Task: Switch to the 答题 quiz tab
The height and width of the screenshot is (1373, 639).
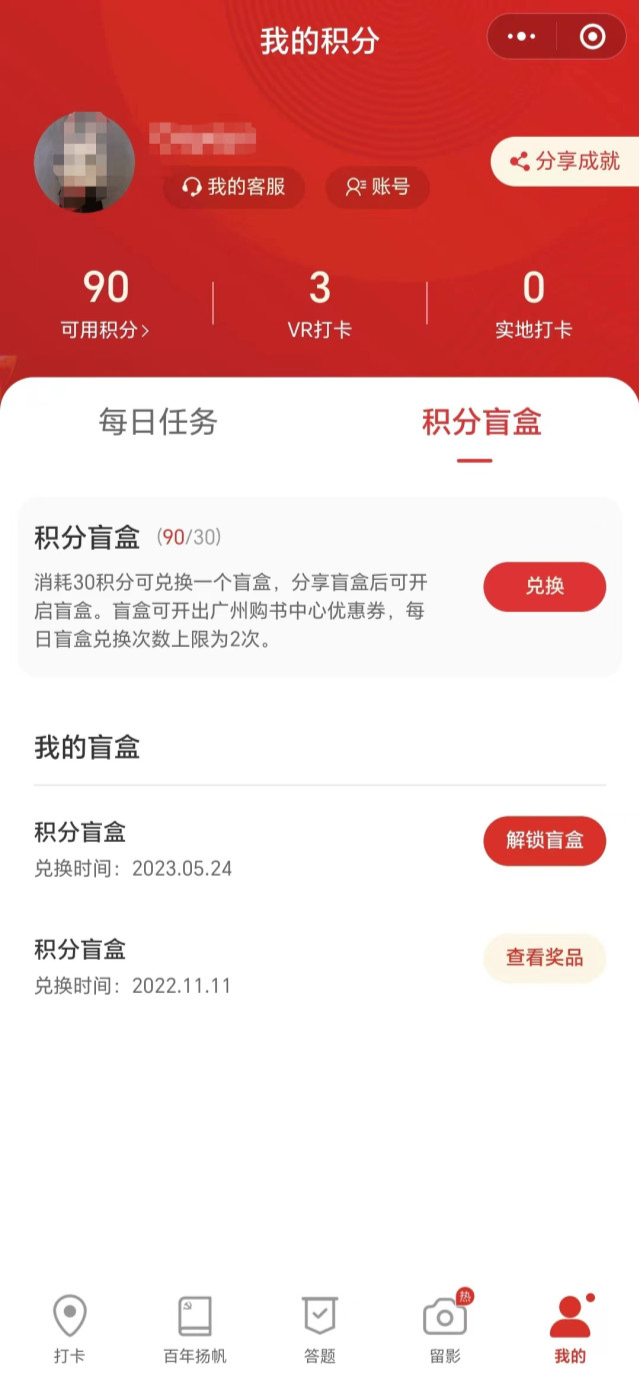Action: pos(320,1328)
